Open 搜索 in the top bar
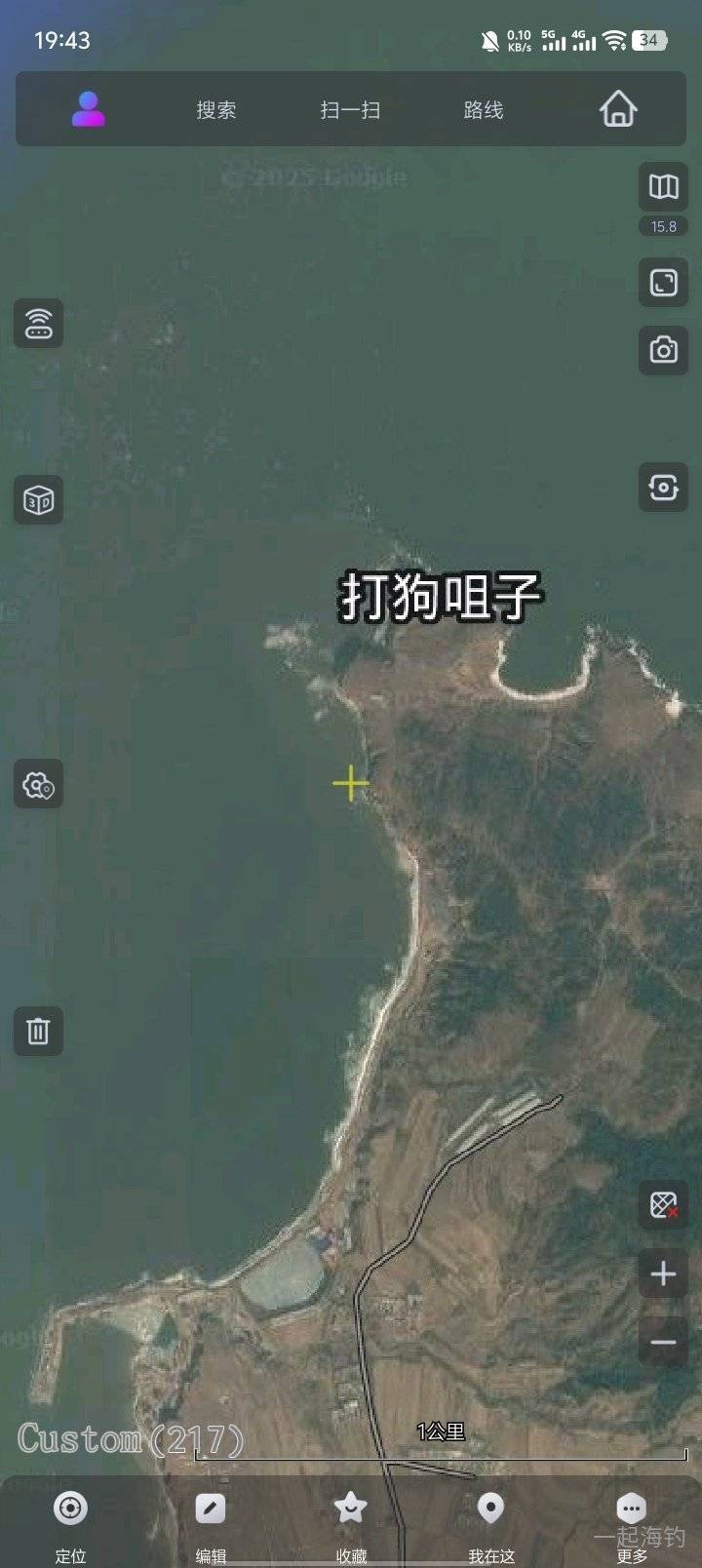Screen dimensions: 702x1568 click(215, 110)
